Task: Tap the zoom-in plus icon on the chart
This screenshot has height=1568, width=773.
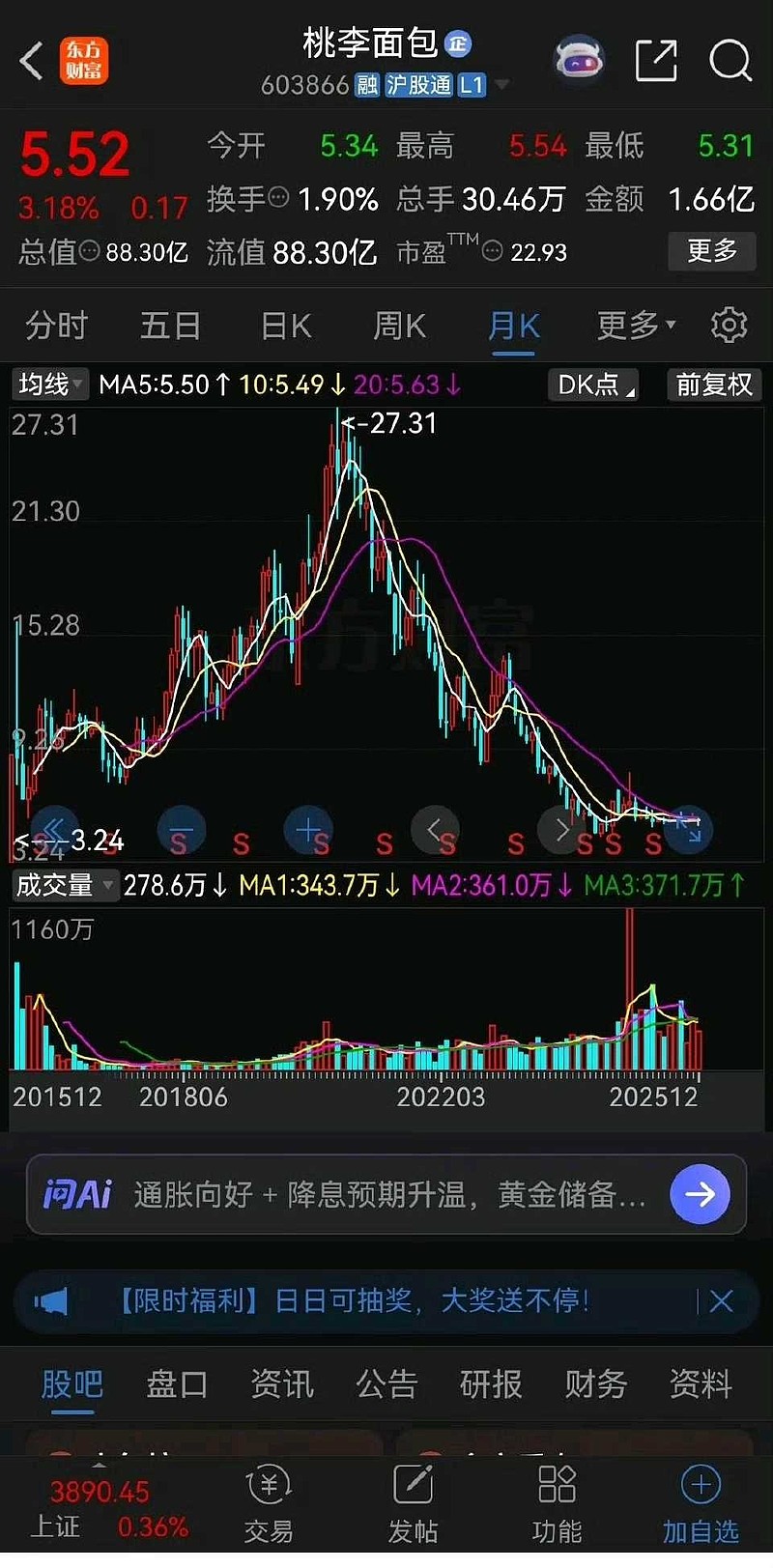Action: coord(309,829)
